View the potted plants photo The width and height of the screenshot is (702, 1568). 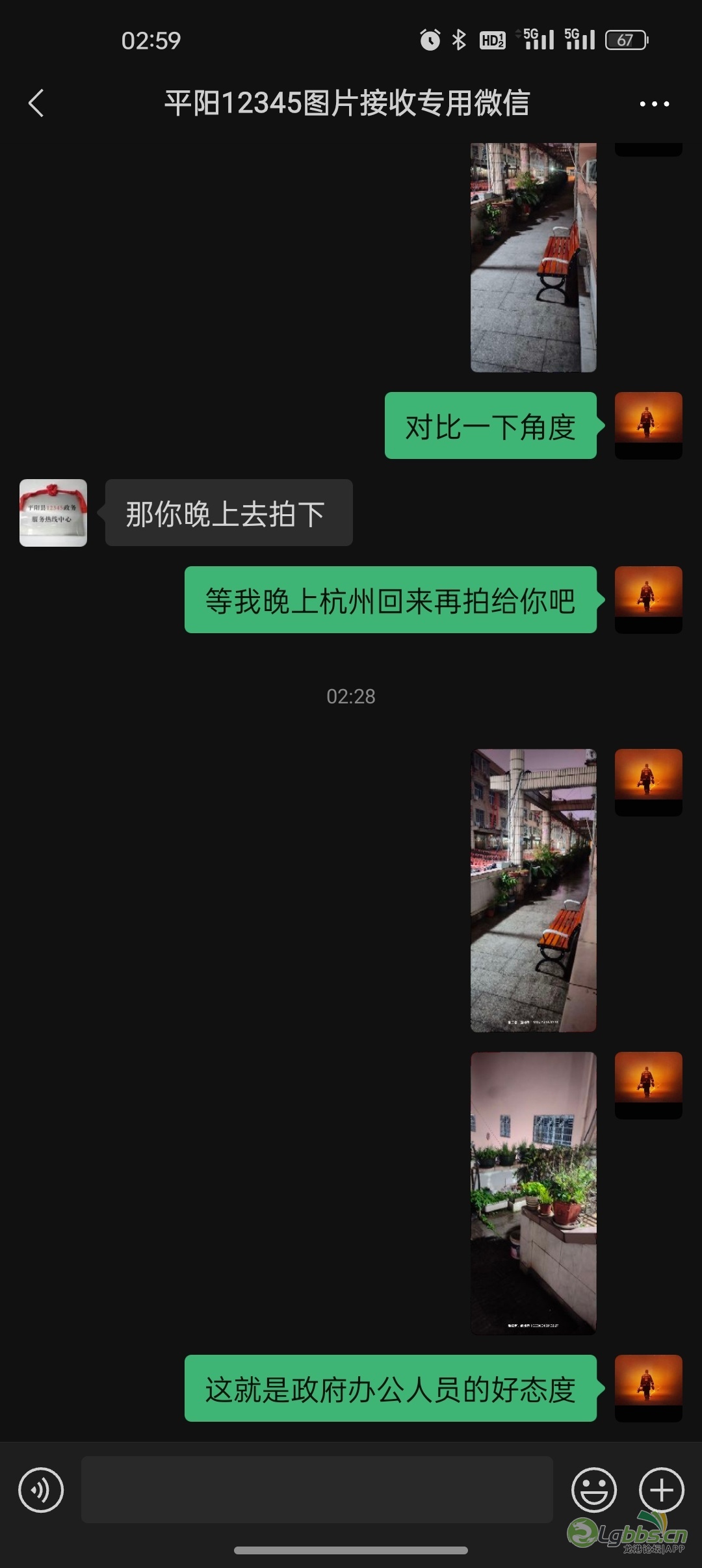click(x=533, y=1193)
